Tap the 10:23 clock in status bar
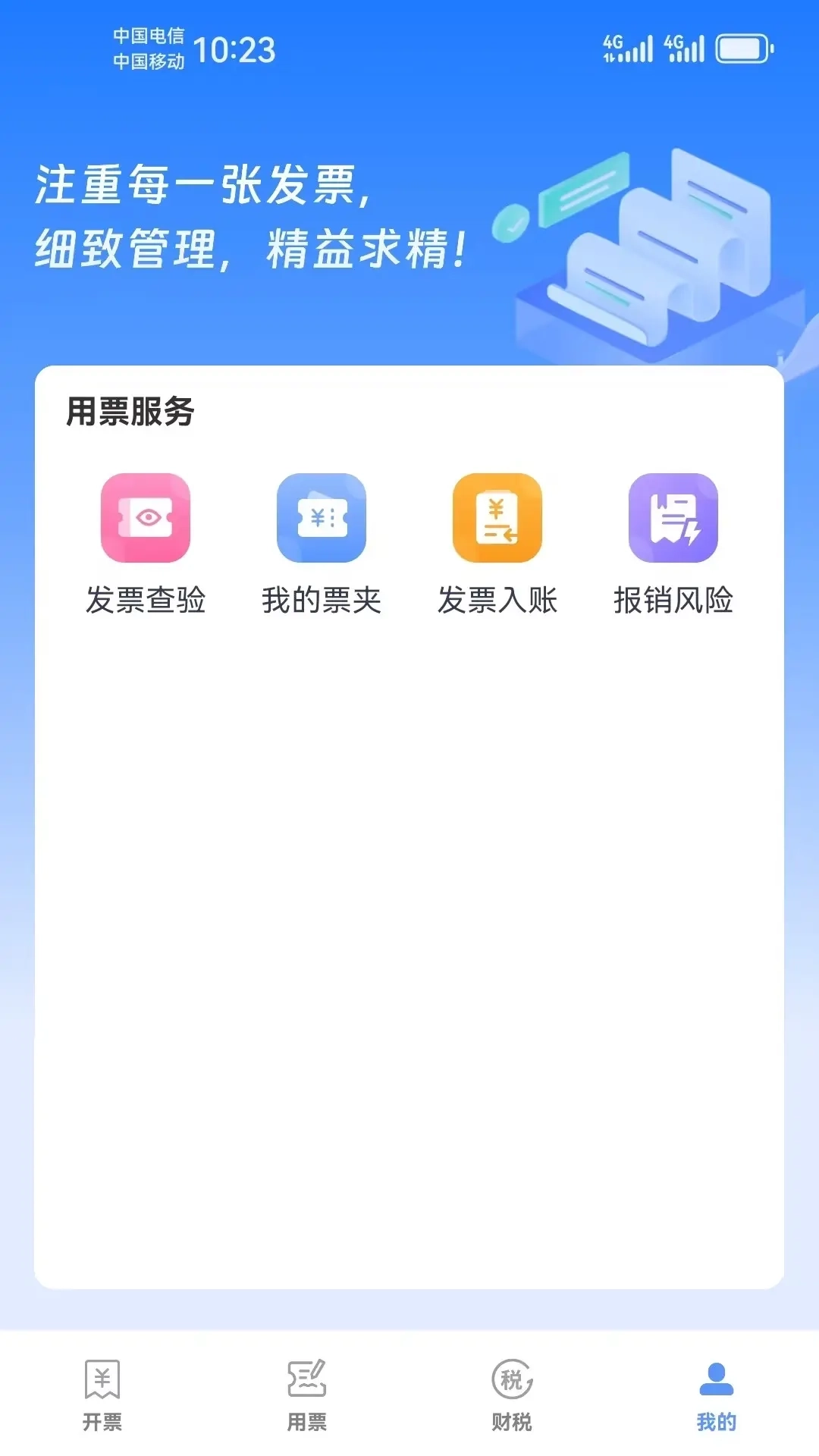 (x=235, y=50)
